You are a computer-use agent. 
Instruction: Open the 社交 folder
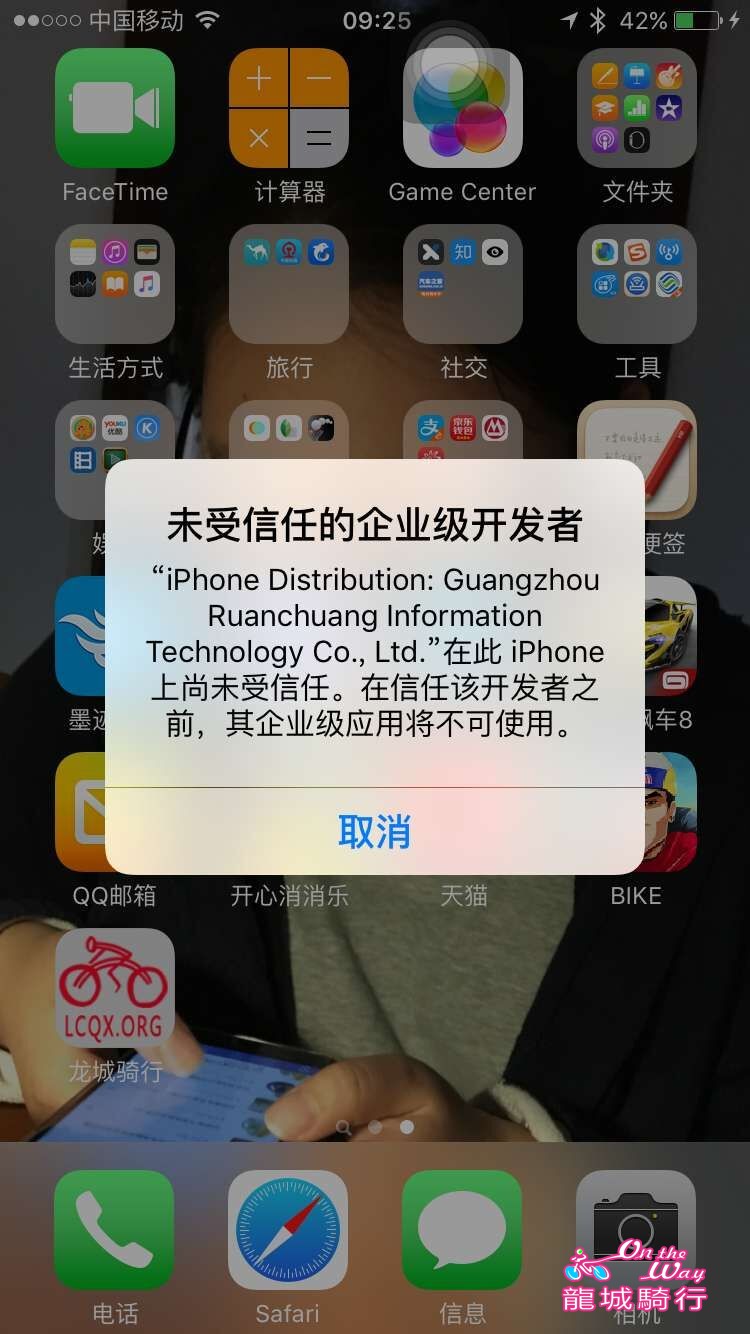point(463,284)
